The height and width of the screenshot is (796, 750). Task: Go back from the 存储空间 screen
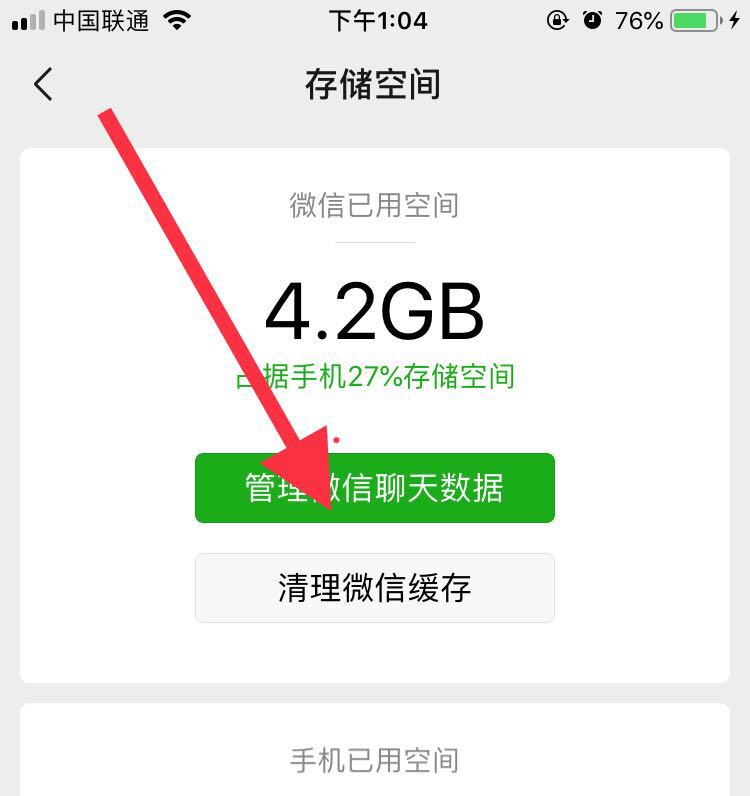(43, 85)
